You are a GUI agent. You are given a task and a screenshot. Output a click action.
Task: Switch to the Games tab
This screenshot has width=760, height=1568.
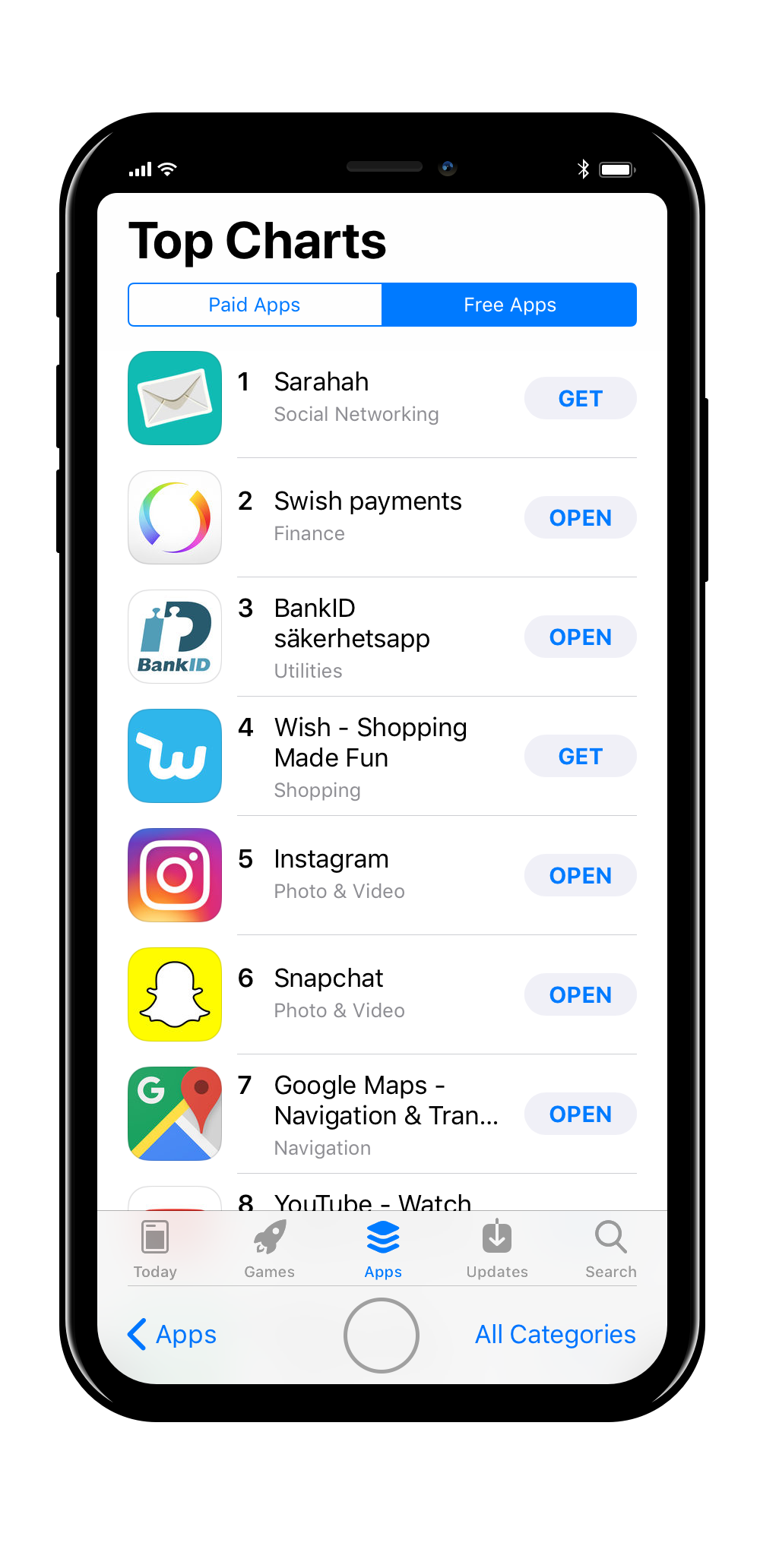[269, 1250]
